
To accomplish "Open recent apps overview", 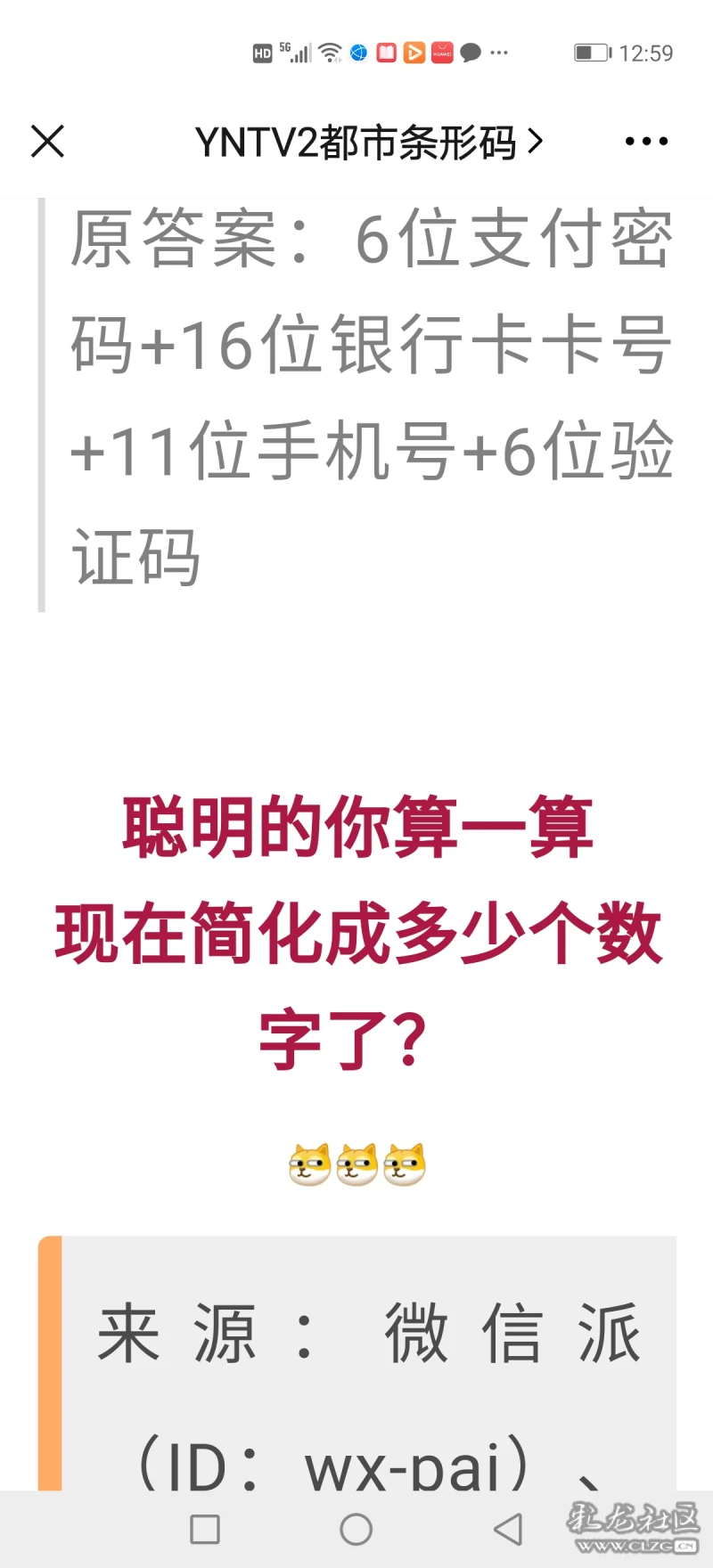I will click(x=205, y=1529).
